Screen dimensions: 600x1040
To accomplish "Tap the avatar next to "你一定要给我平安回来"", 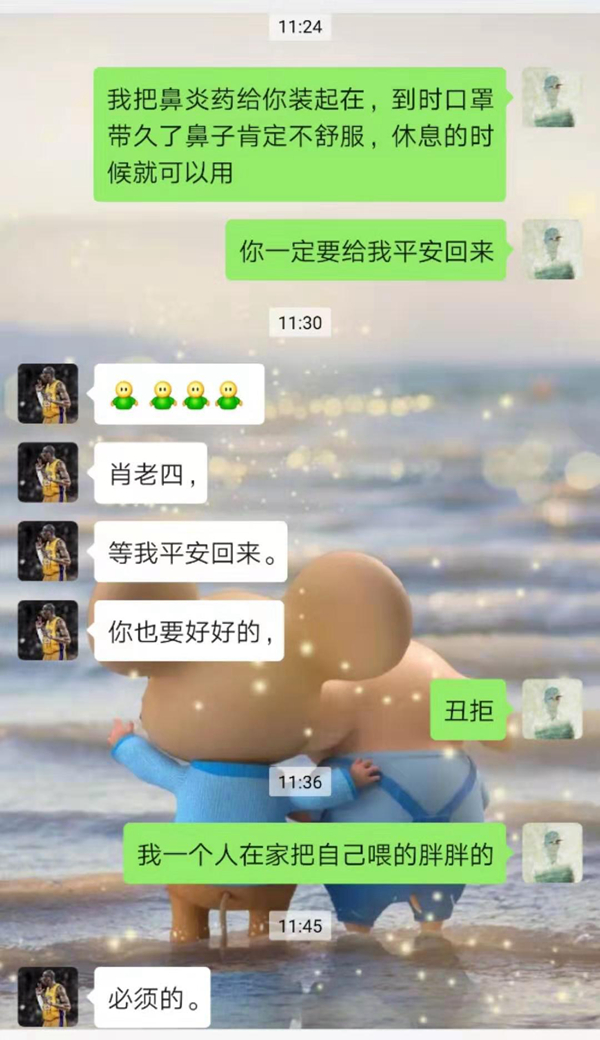I will pyautogui.click(x=552, y=249).
